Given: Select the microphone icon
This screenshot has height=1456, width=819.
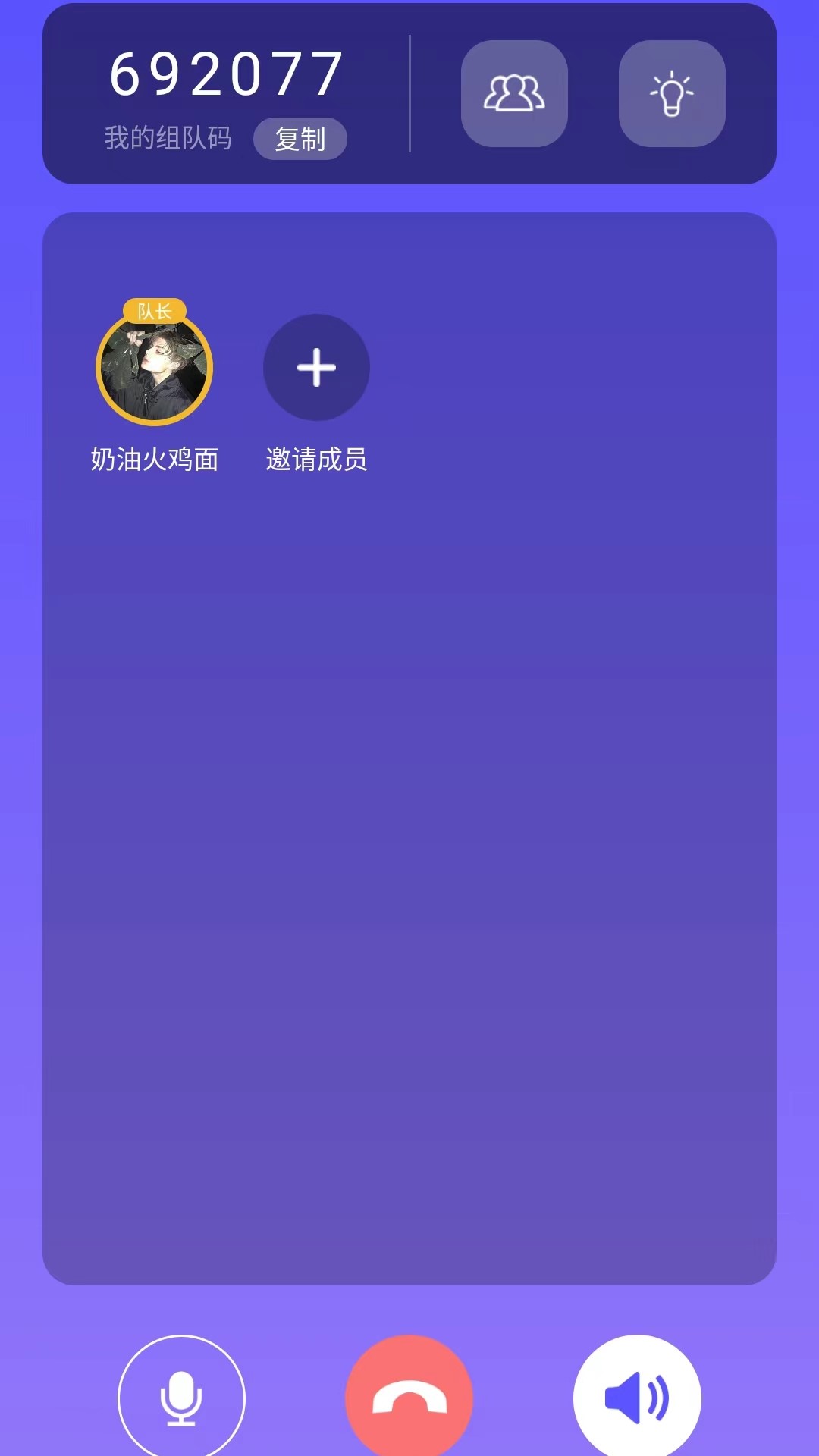Looking at the screenshot, I should pos(182,1399).
